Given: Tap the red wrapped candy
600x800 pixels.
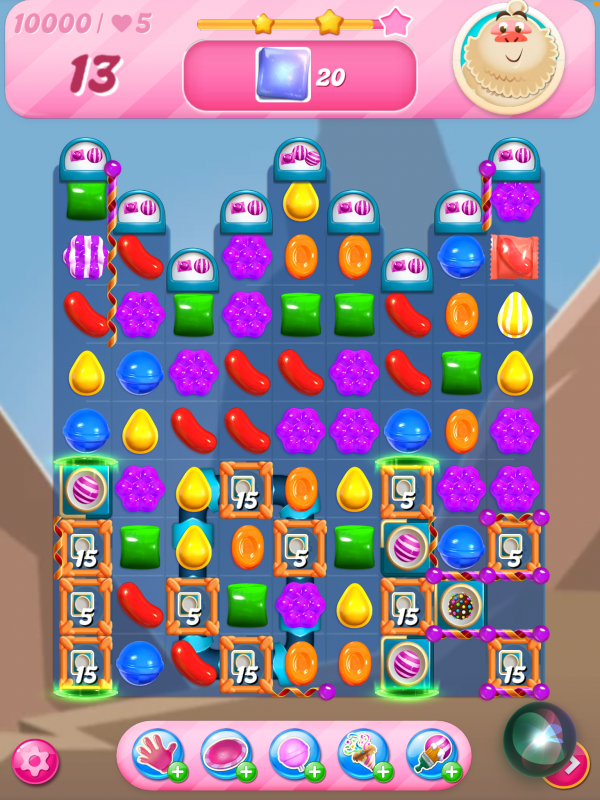Looking at the screenshot, I should [x=514, y=257].
